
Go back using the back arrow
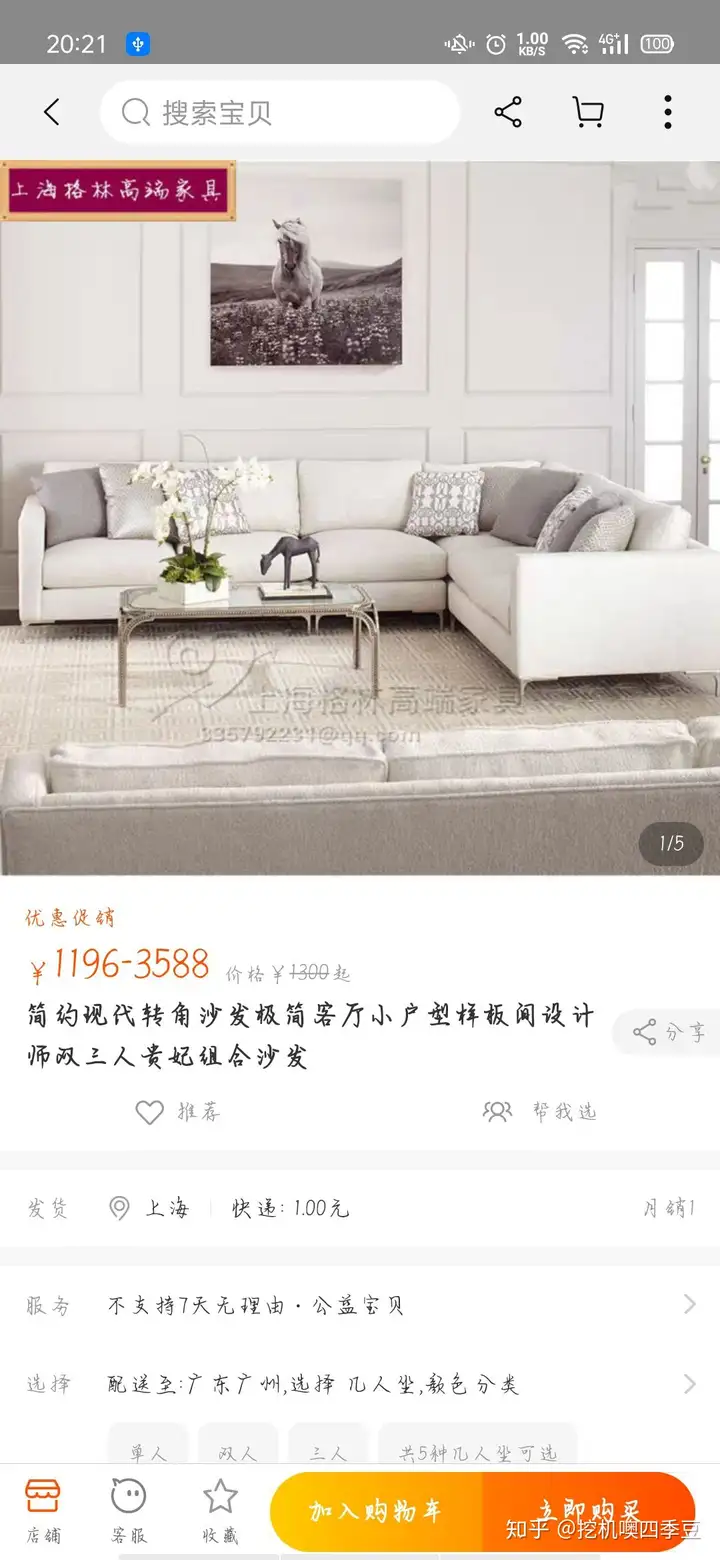tap(52, 112)
